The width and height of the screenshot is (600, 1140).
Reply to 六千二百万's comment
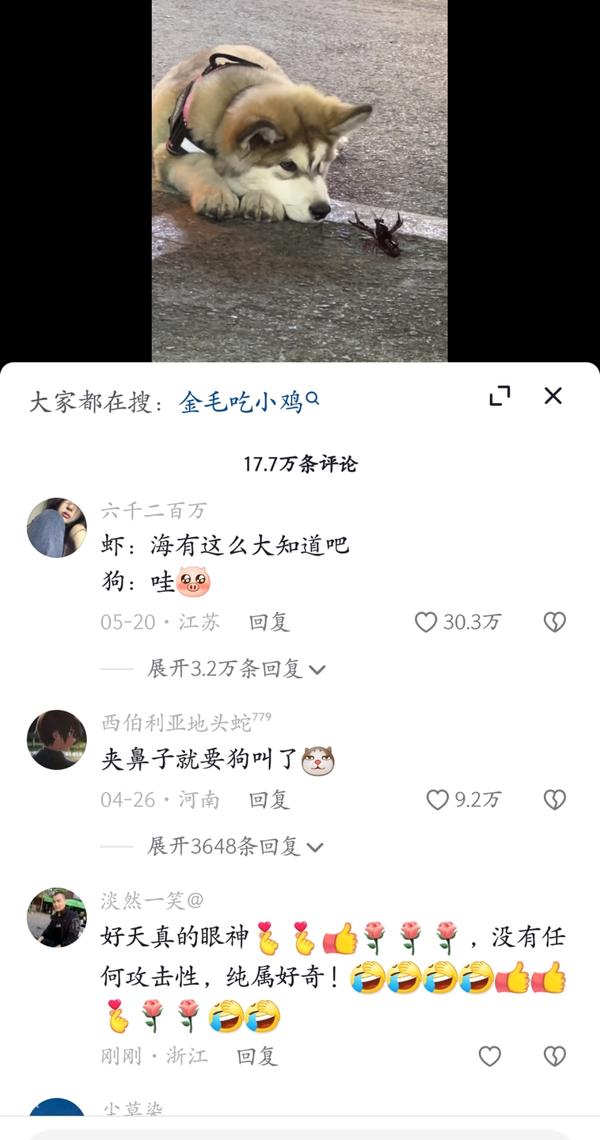point(269,622)
